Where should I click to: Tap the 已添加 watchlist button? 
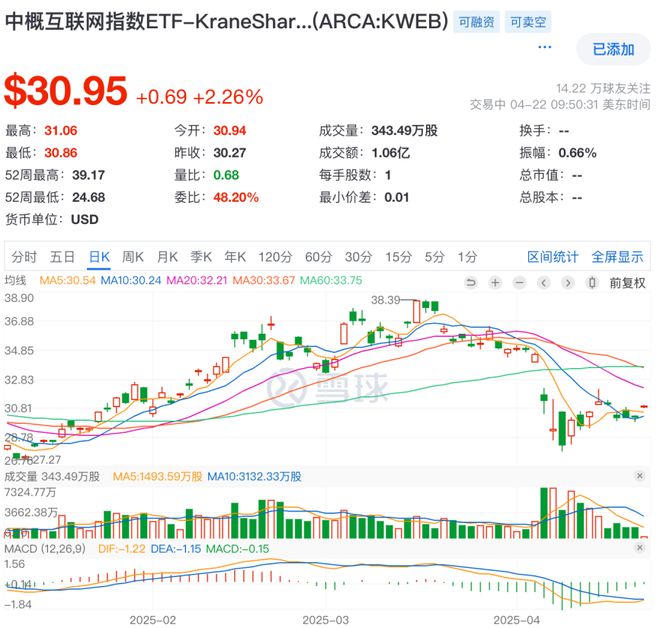pos(613,48)
